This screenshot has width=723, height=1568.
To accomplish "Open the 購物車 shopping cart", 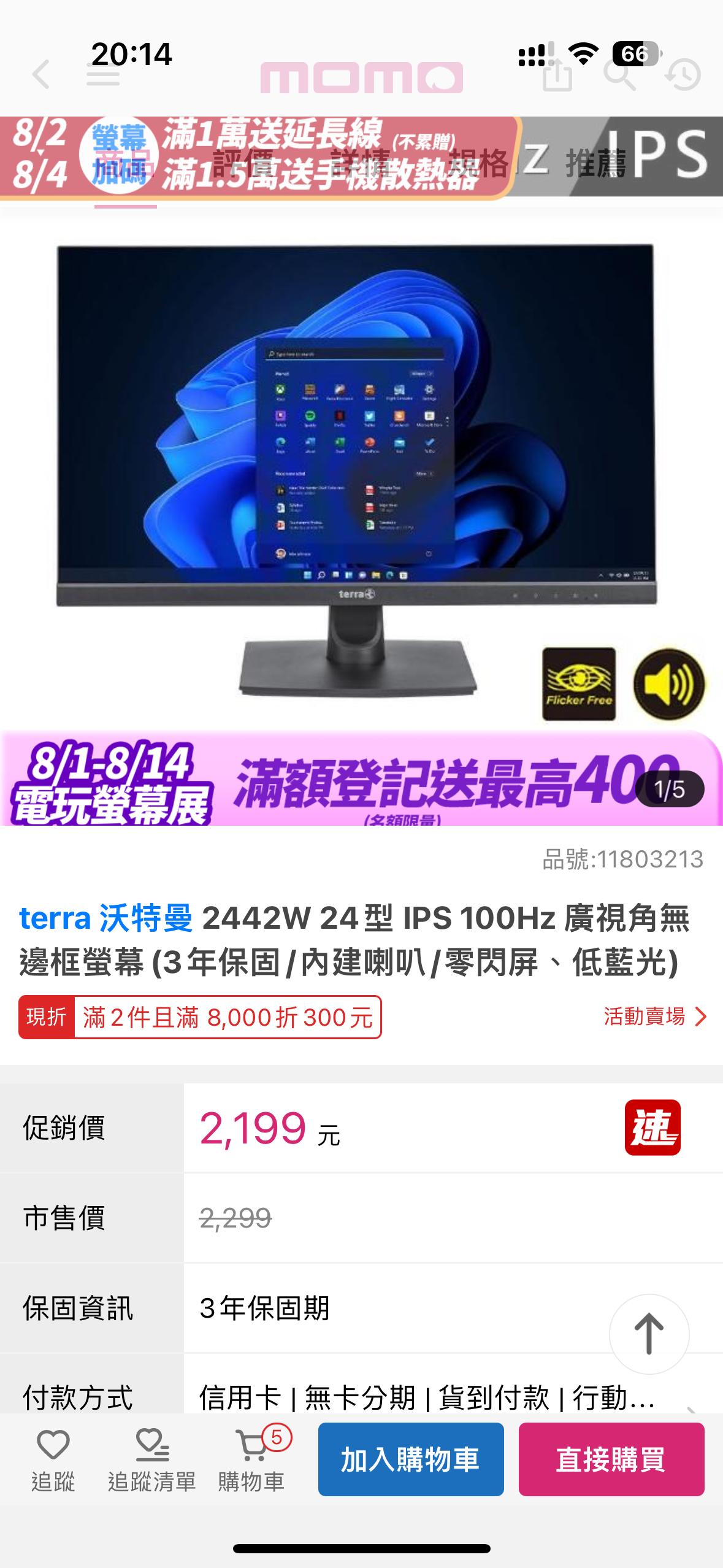I will point(252,1459).
